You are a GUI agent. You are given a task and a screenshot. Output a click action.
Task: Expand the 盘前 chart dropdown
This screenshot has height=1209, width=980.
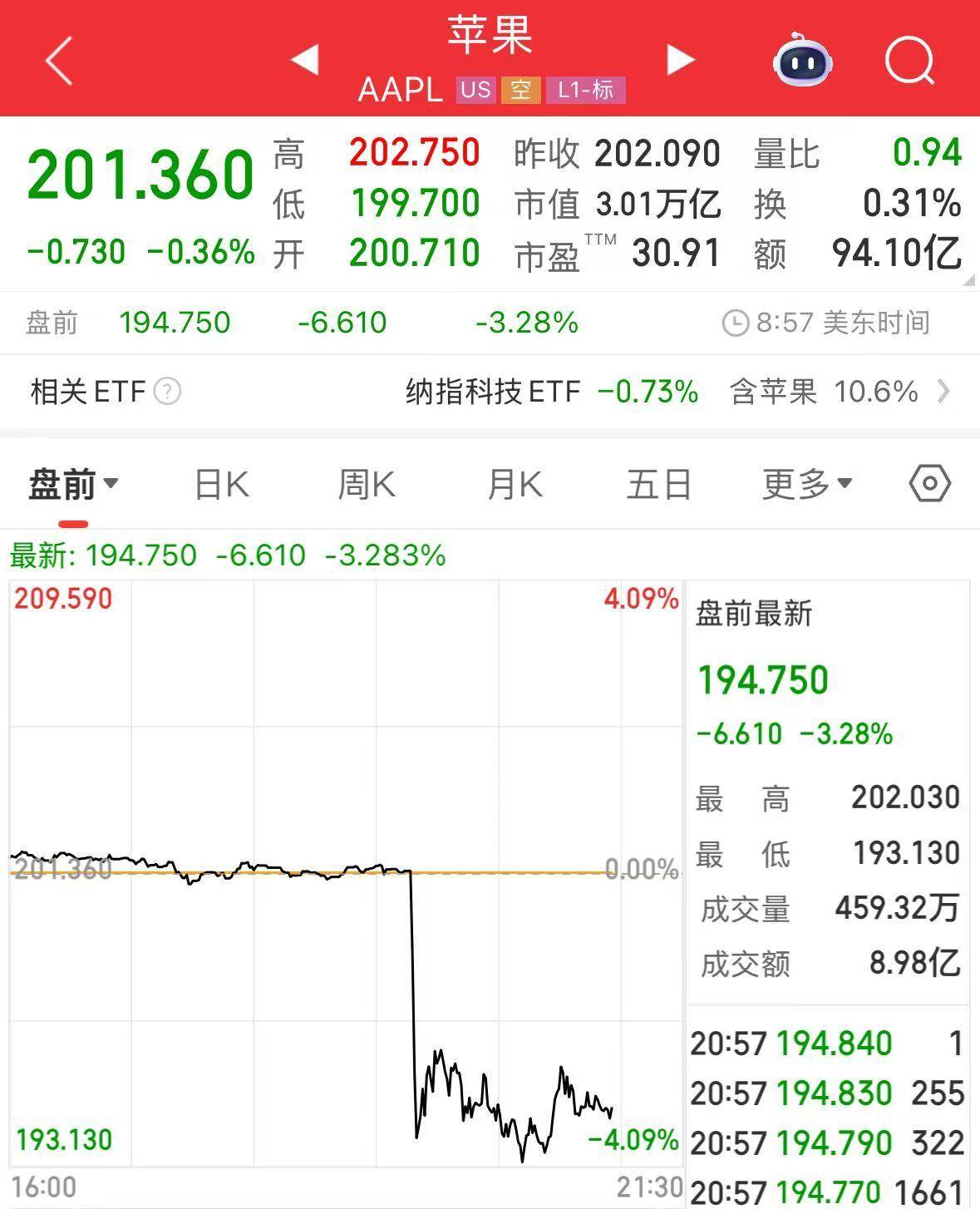tap(73, 484)
